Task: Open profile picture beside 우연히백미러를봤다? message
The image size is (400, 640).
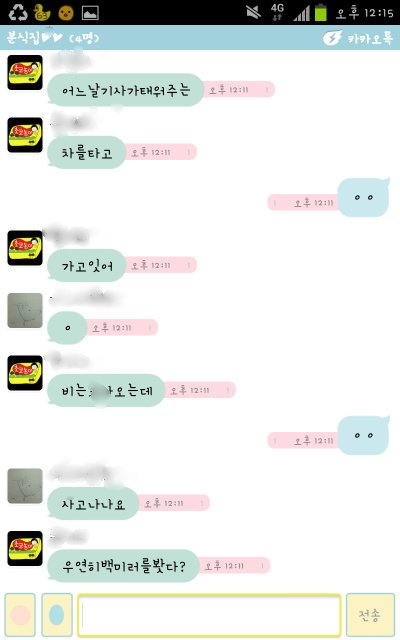Action: tap(25, 548)
